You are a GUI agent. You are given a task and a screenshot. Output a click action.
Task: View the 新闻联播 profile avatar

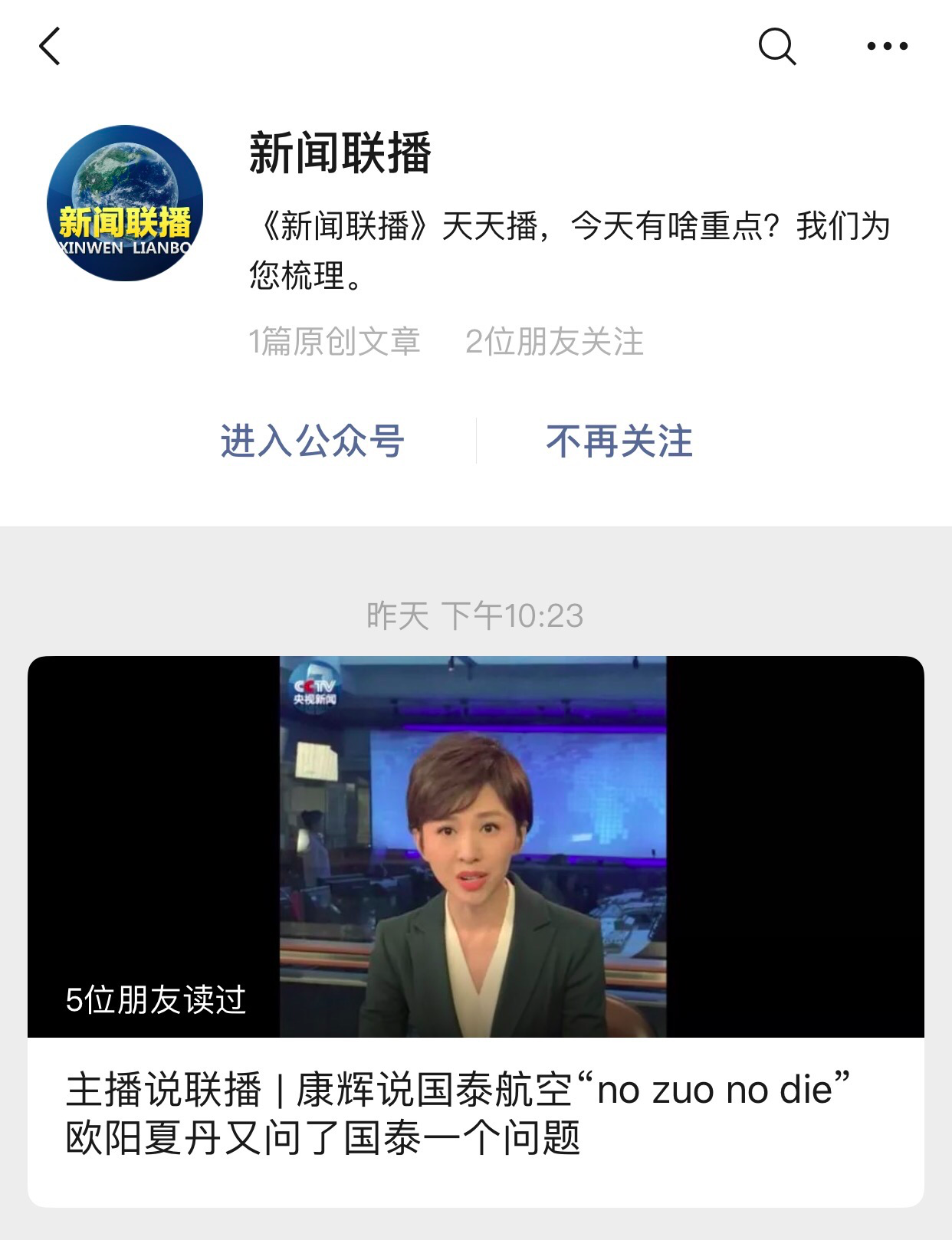(125, 203)
